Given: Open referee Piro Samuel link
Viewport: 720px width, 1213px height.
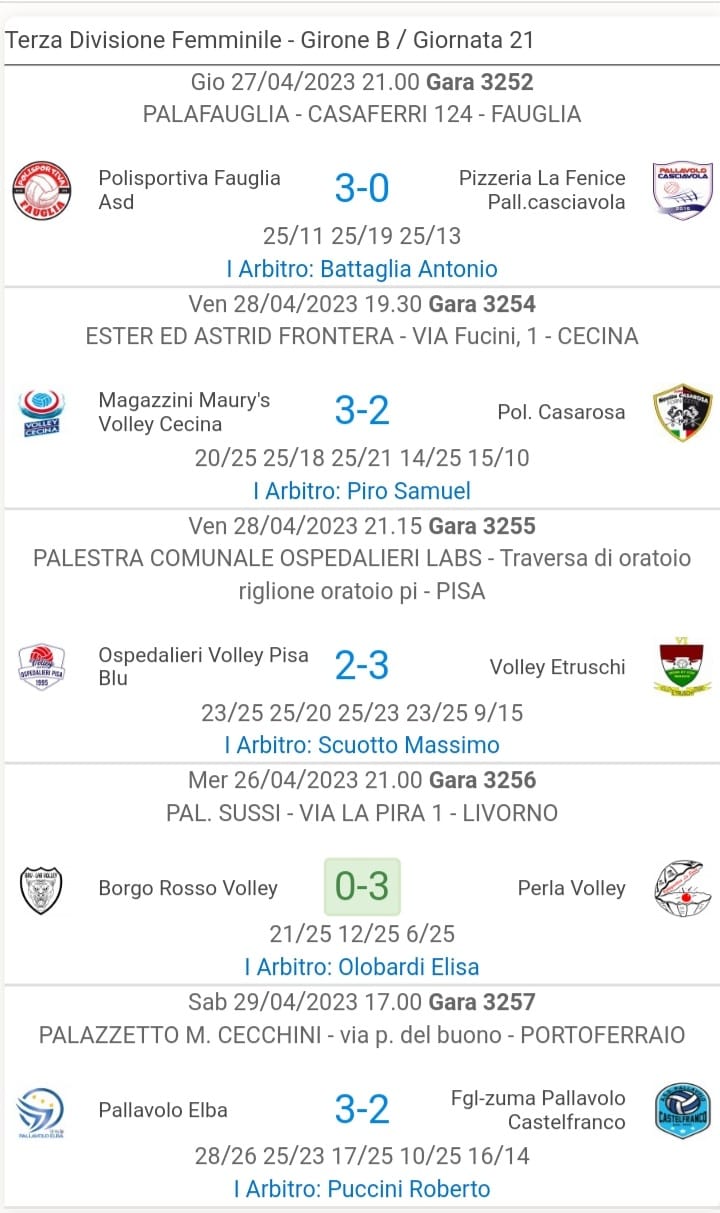Looking at the screenshot, I should (x=361, y=491).
